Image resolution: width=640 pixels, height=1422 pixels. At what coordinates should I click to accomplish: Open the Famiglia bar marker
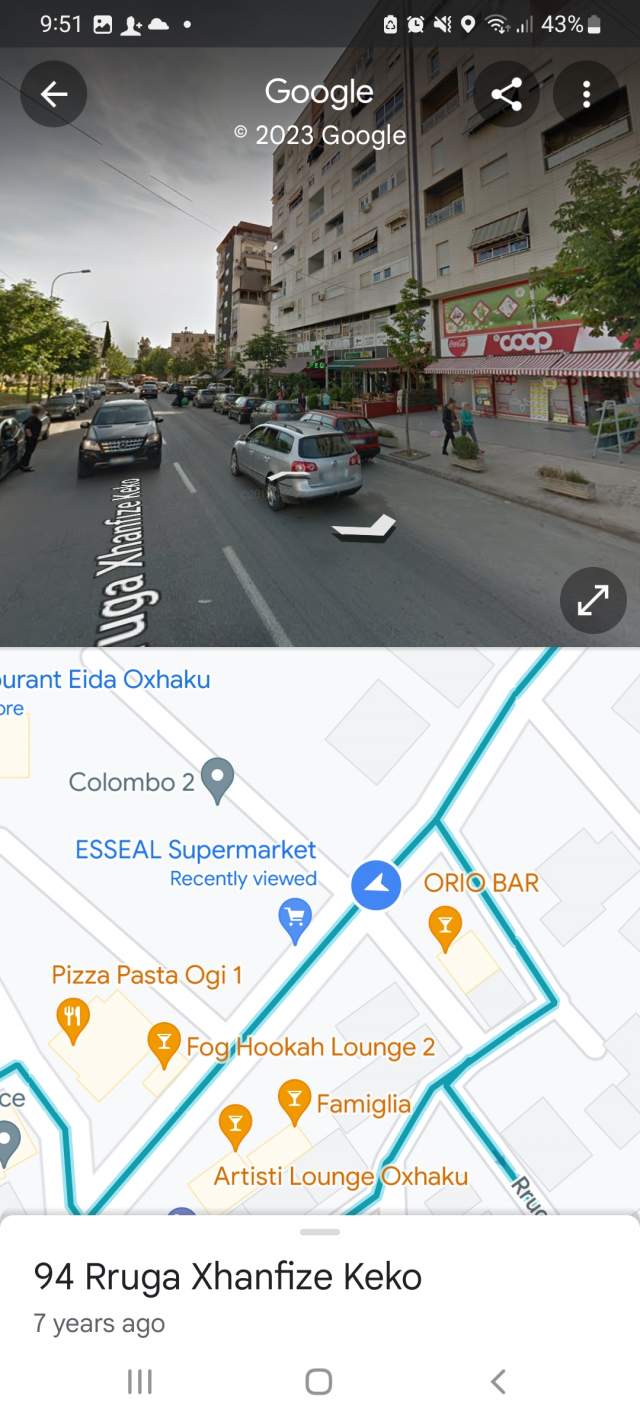294,1102
